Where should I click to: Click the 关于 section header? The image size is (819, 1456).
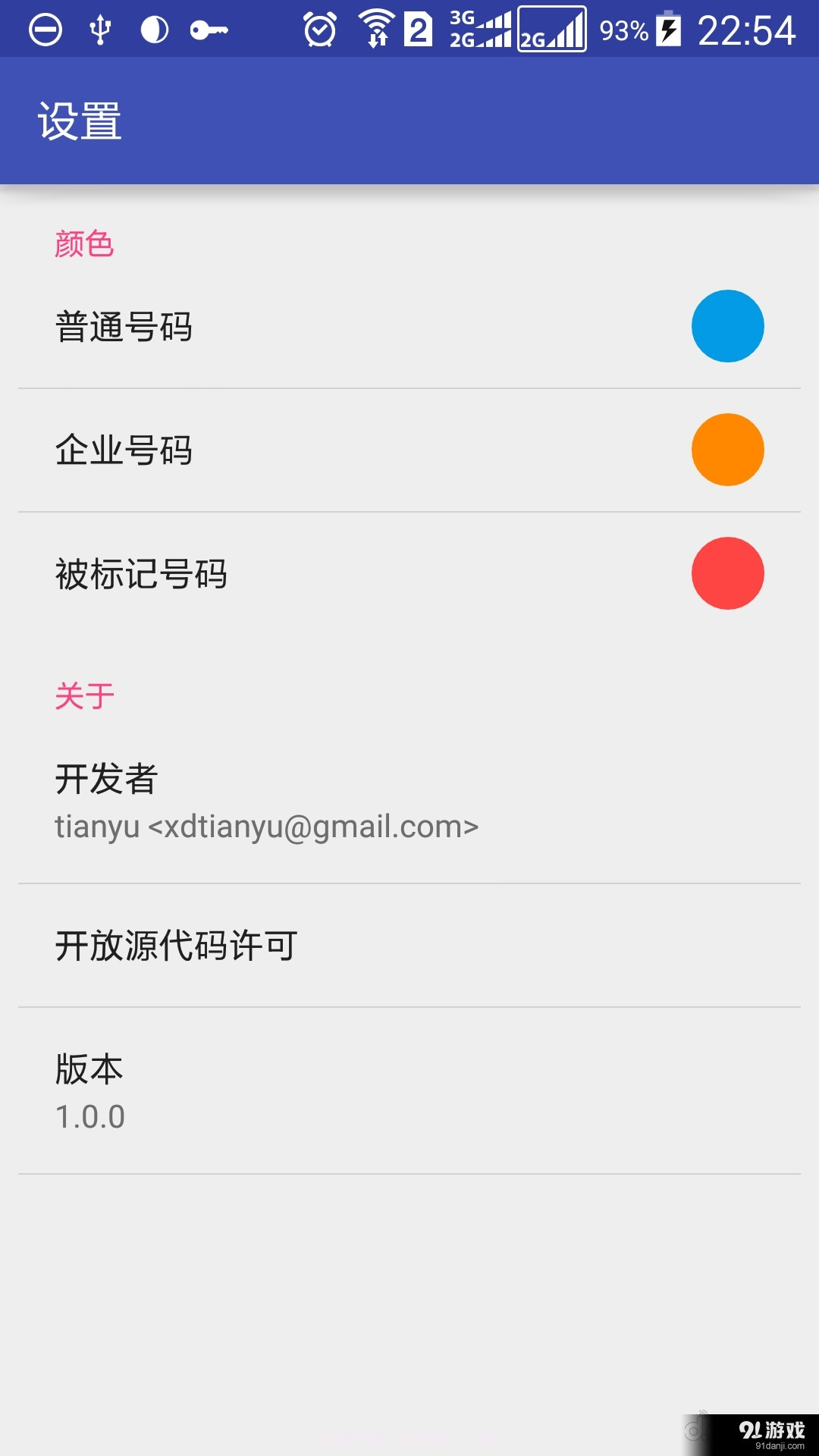pyautogui.click(x=82, y=695)
